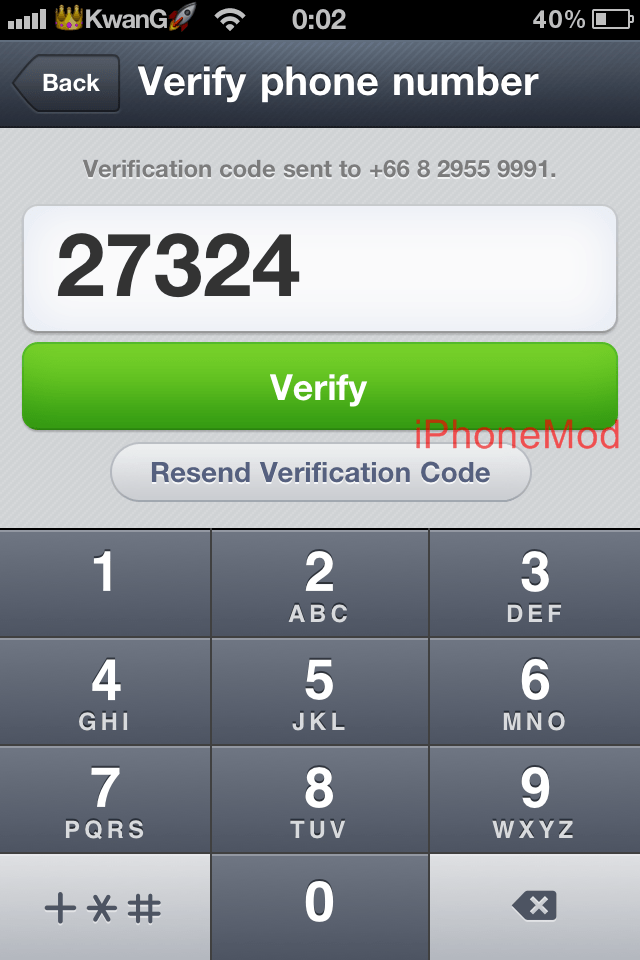640x960 pixels.
Task: Tap the verification code field
Action: [x=319, y=268]
